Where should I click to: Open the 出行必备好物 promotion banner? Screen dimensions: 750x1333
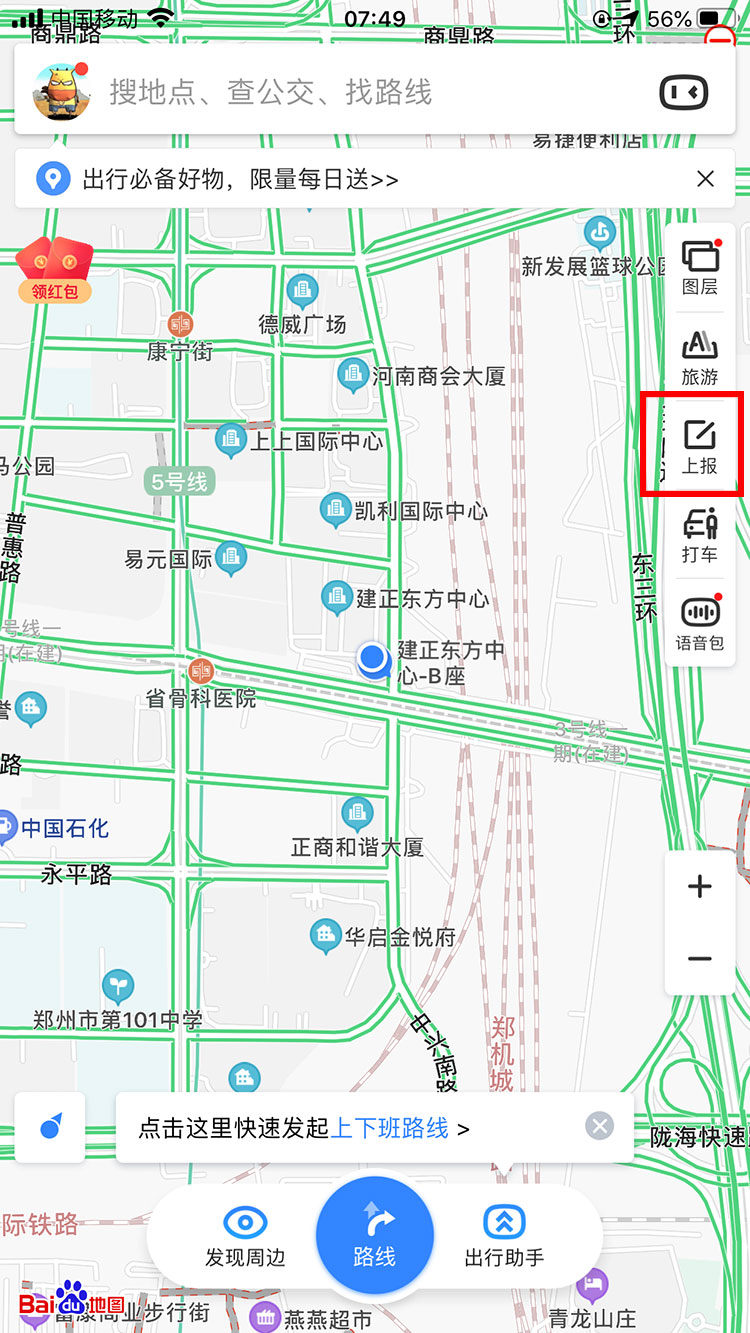pyautogui.click(x=240, y=180)
